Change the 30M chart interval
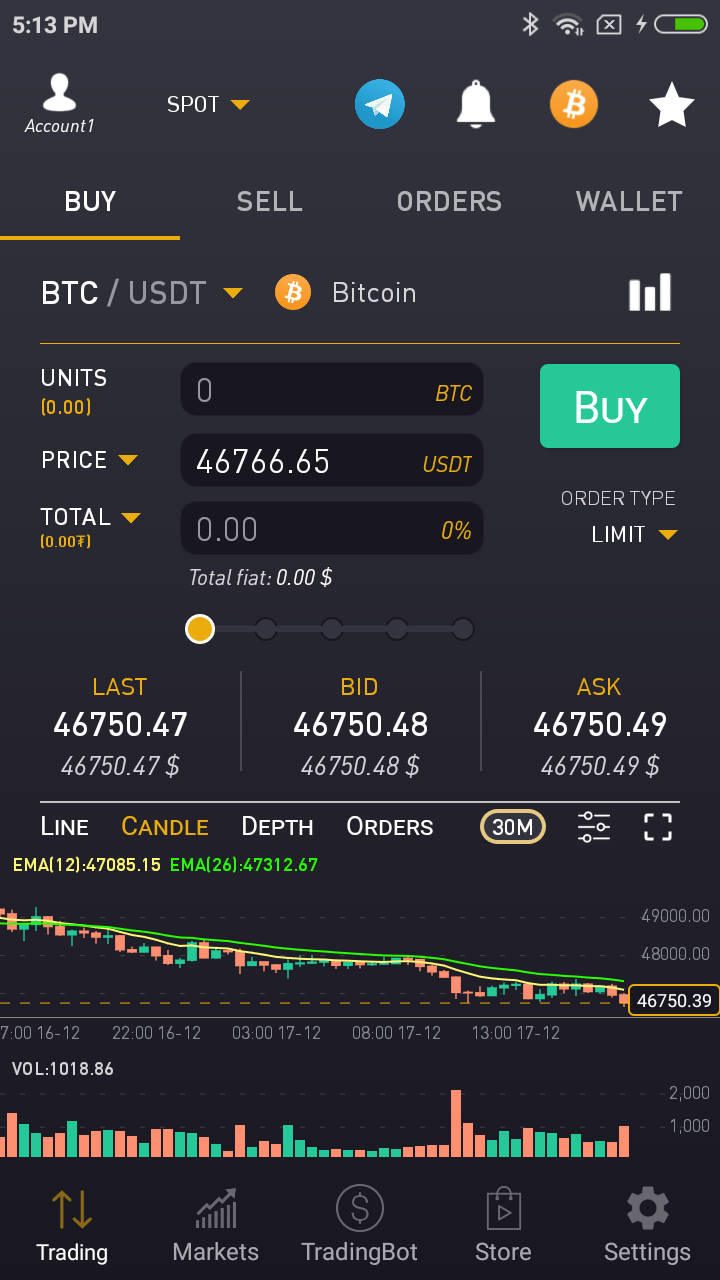Viewport: 720px width, 1280px height. (x=513, y=827)
